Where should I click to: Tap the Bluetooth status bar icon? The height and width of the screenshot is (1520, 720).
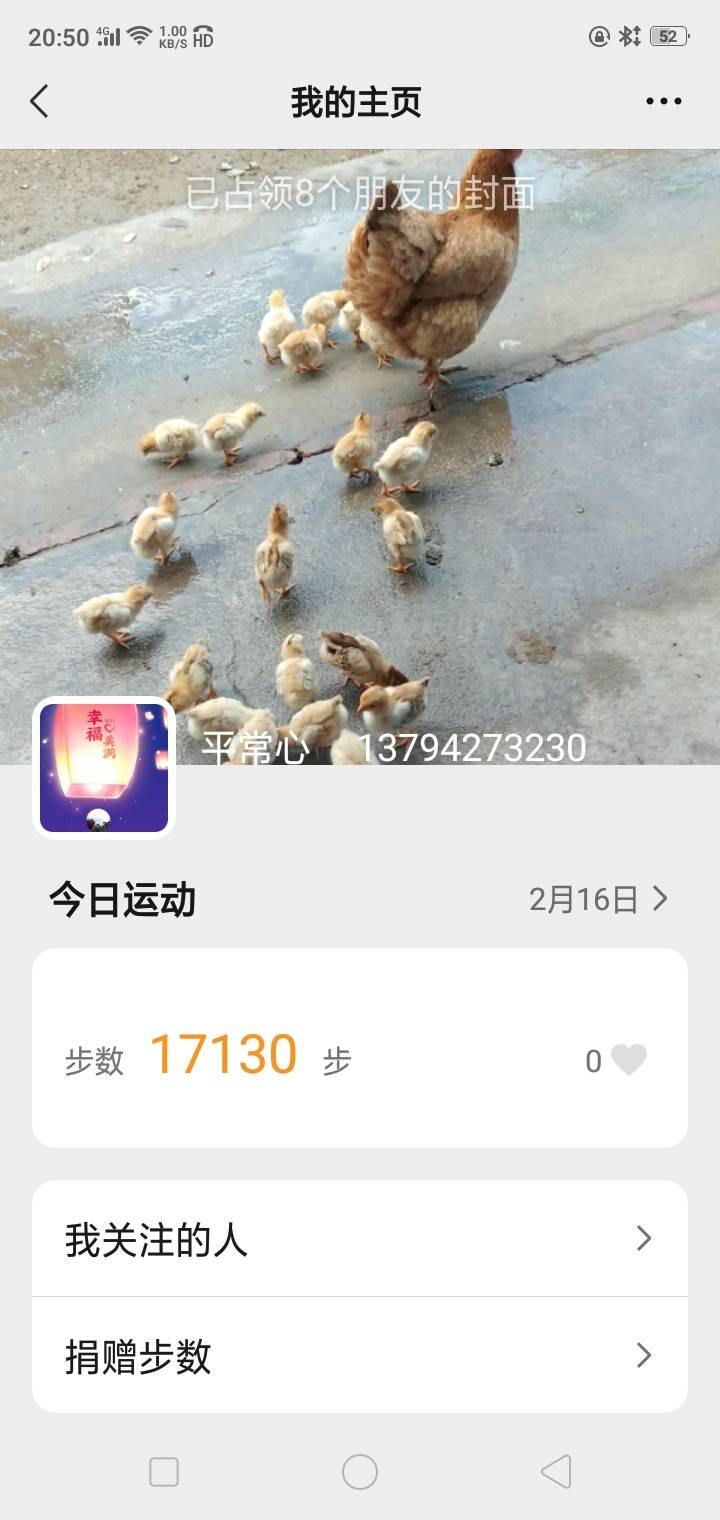pyautogui.click(x=629, y=35)
